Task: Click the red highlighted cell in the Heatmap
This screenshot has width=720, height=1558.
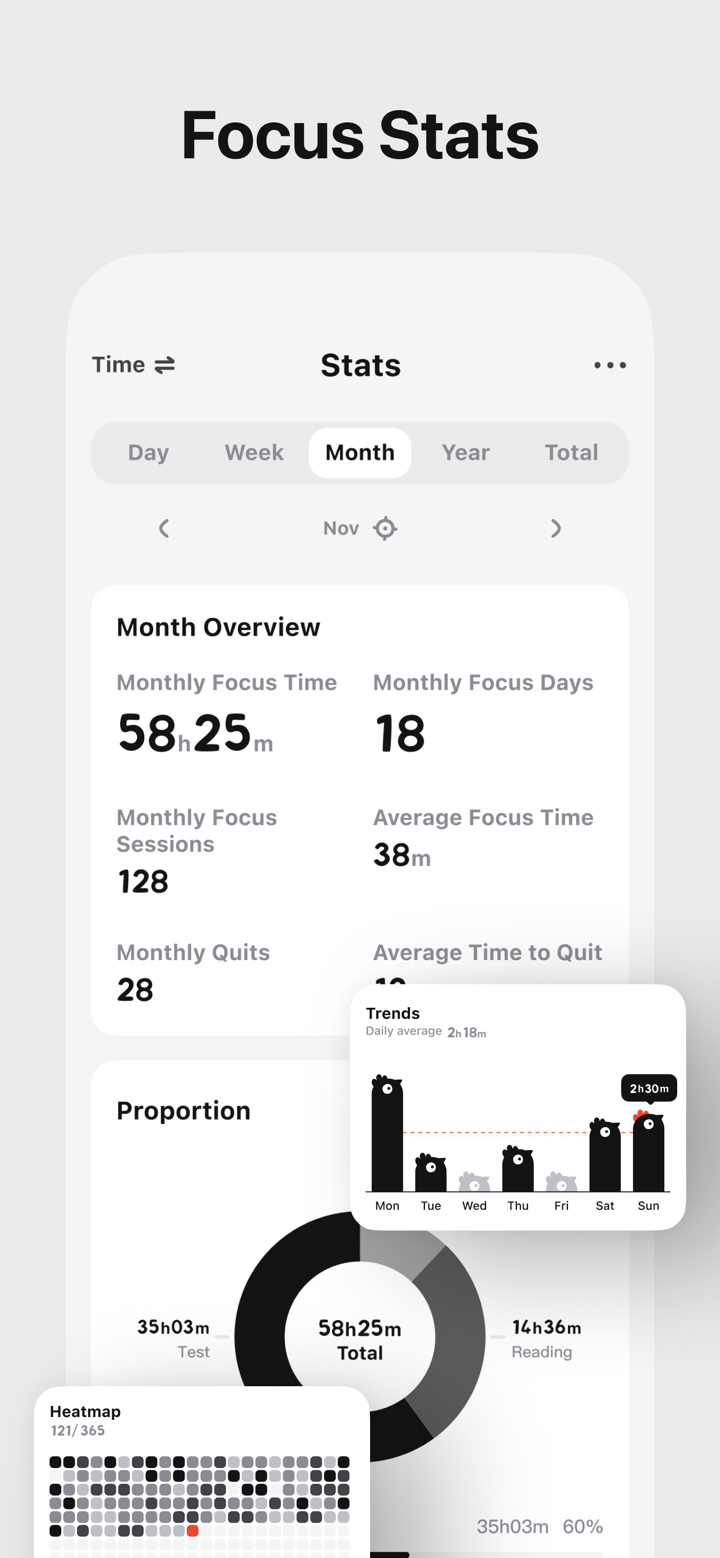Action: point(192,1530)
